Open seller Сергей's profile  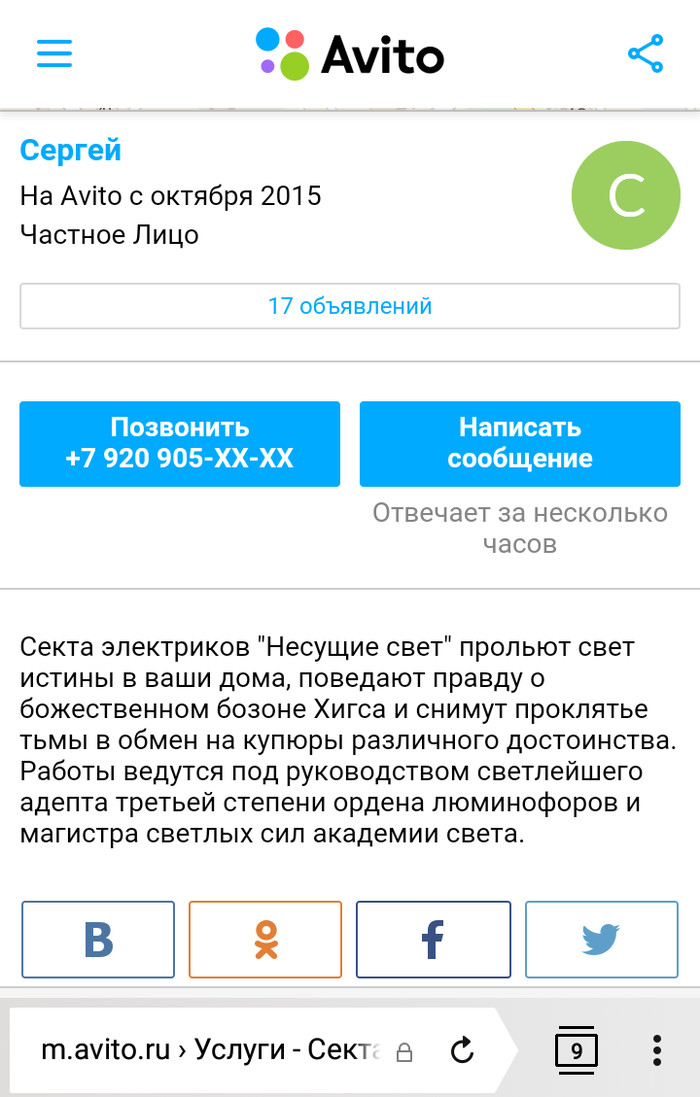click(x=71, y=151)
